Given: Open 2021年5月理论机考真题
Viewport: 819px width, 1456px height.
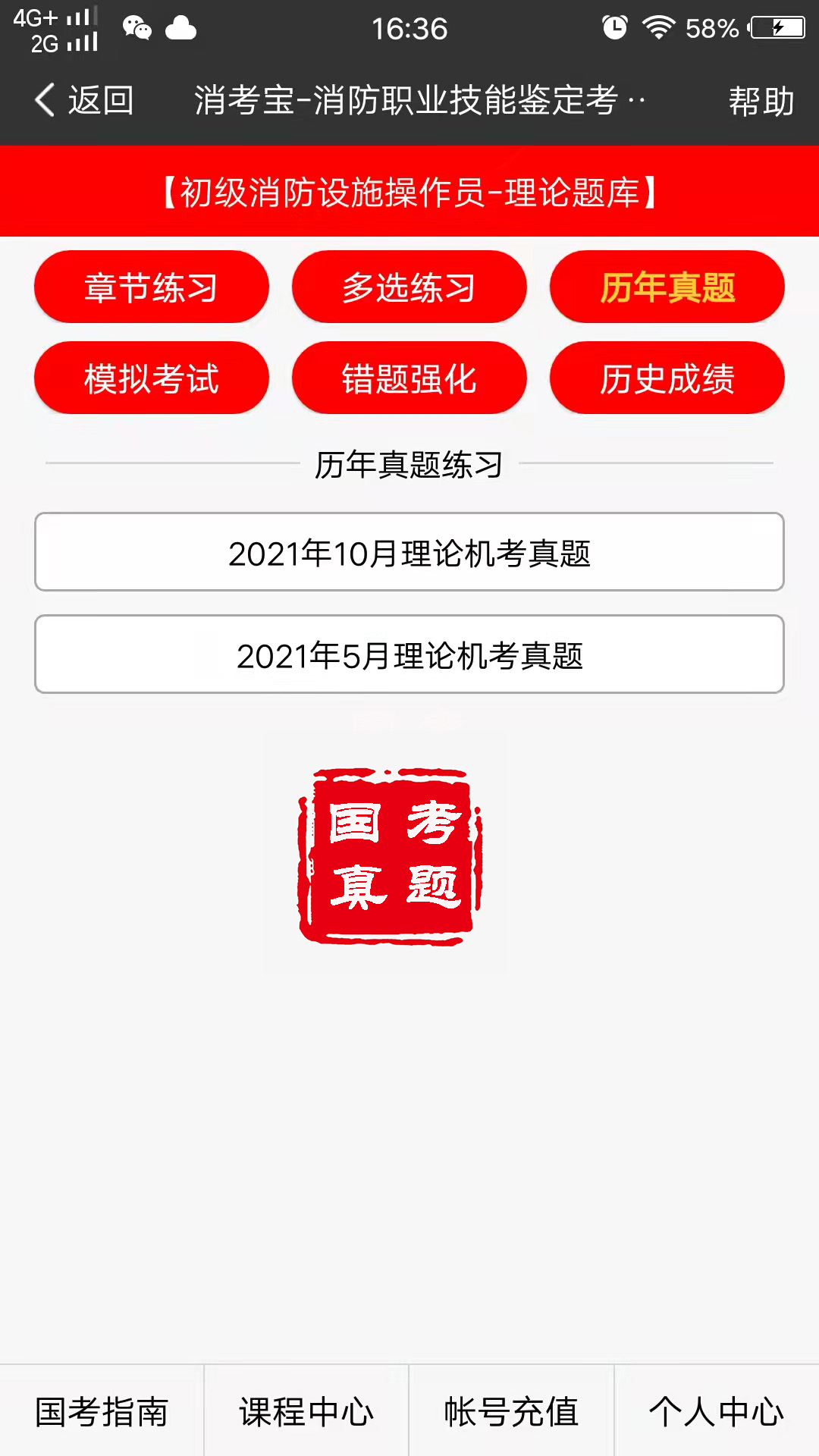Looking at the screenshot, I should click(x=409, y=654).
